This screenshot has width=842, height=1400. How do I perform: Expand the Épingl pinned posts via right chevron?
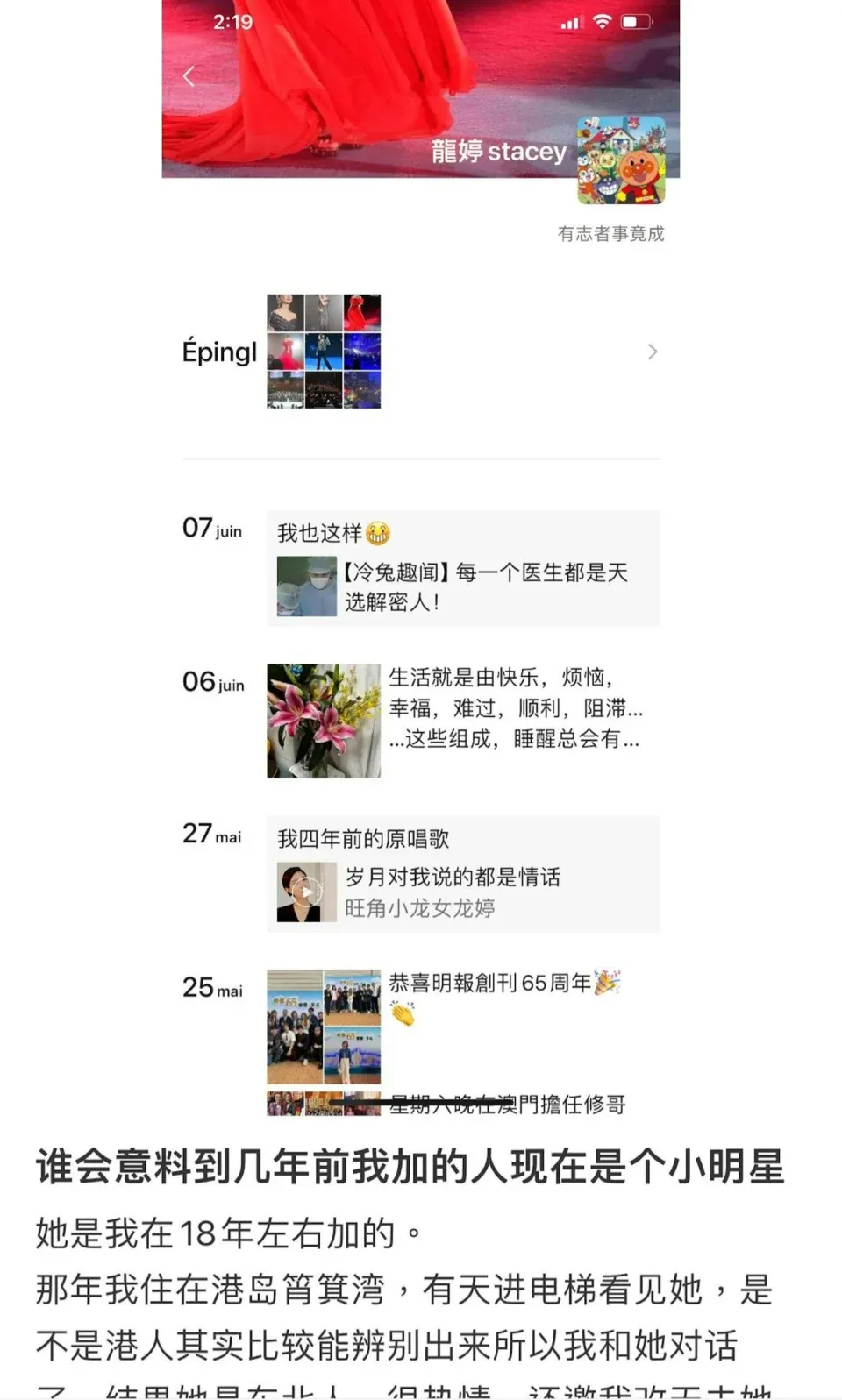tap(653, 352)
